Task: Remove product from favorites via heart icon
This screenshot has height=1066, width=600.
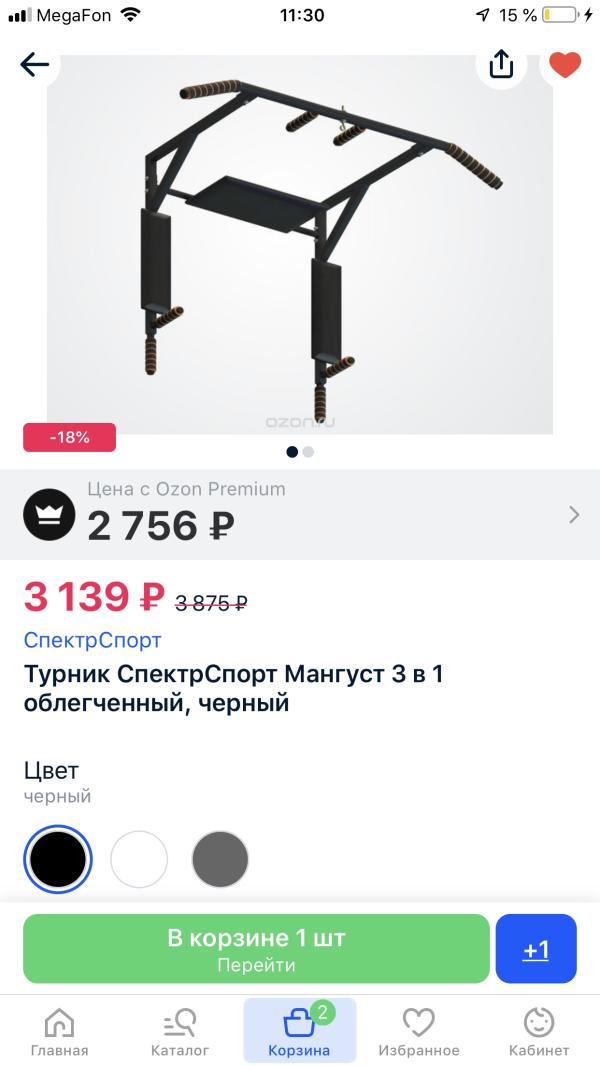Action: 565,65
